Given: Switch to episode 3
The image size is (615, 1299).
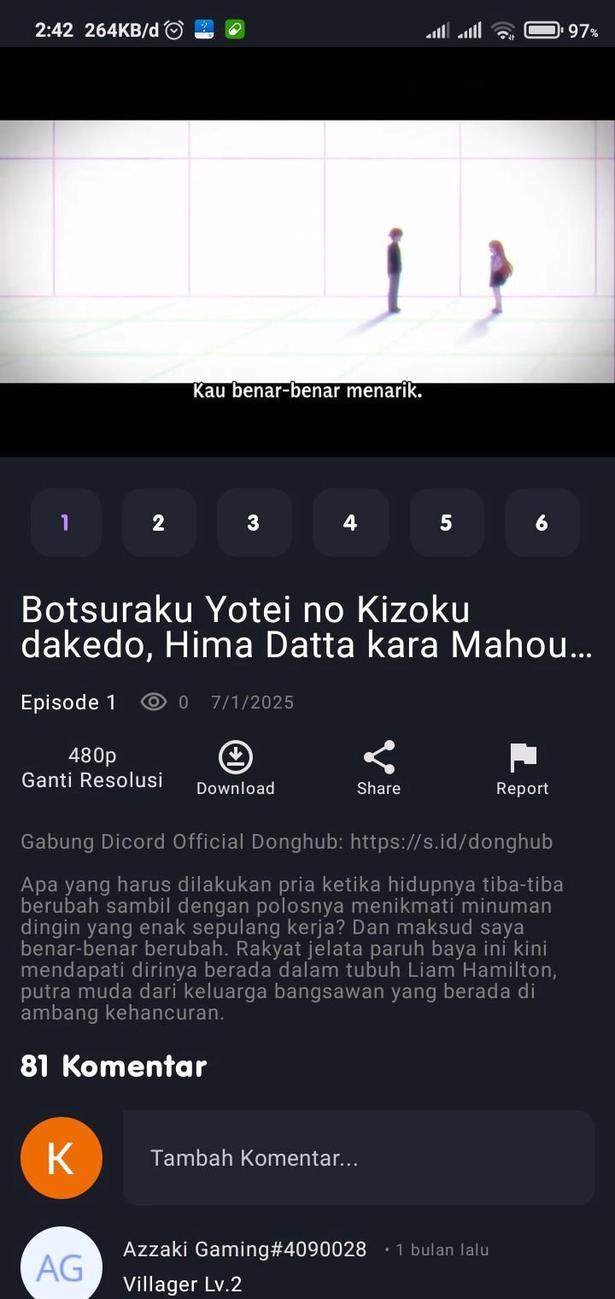Looking at the screenshot, I should coord(254,522).
